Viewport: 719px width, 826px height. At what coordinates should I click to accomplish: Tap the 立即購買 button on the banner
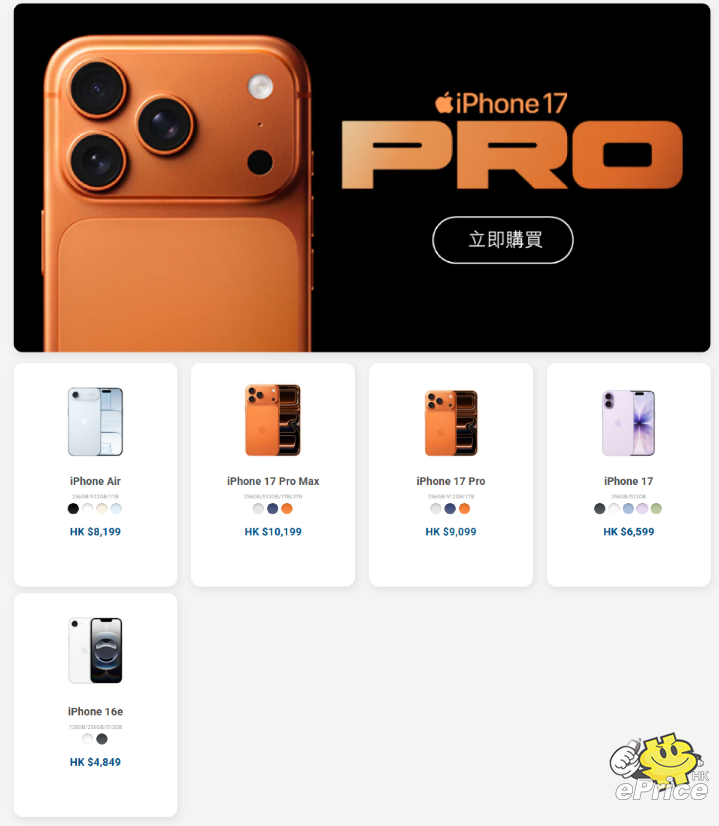click(x=502, y=240)
